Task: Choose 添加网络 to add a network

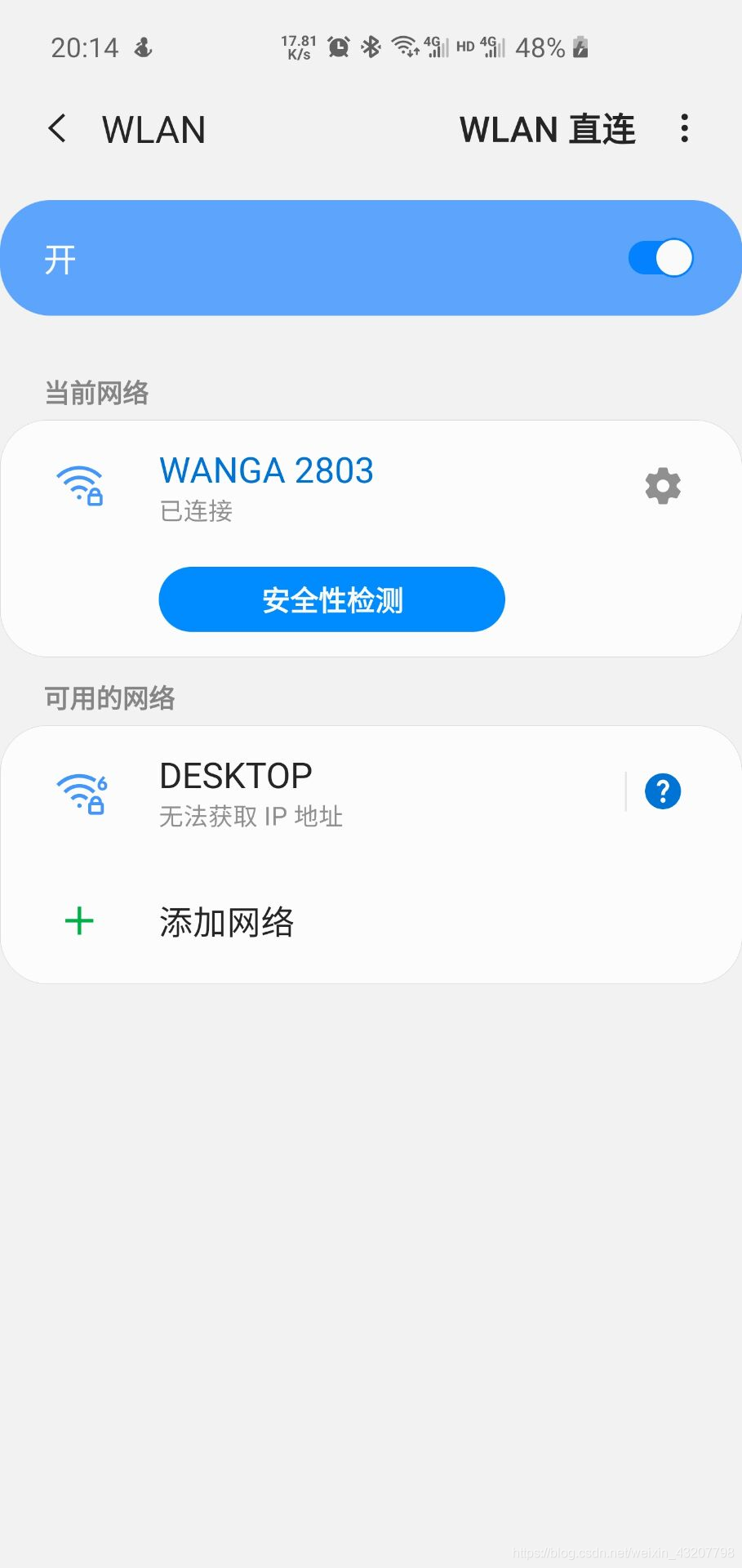Action: tap(227, 922)
